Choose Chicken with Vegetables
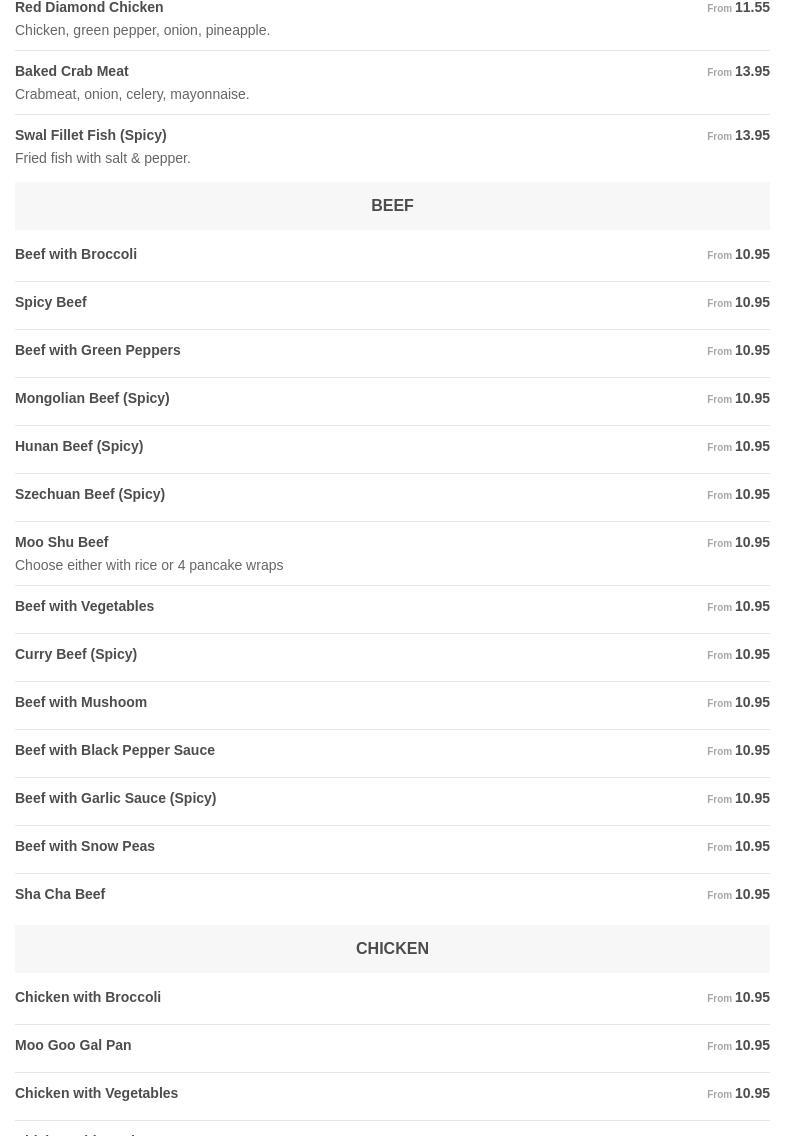The height and width of the screenshot is (1136, 785). (x=97, y=1094)
